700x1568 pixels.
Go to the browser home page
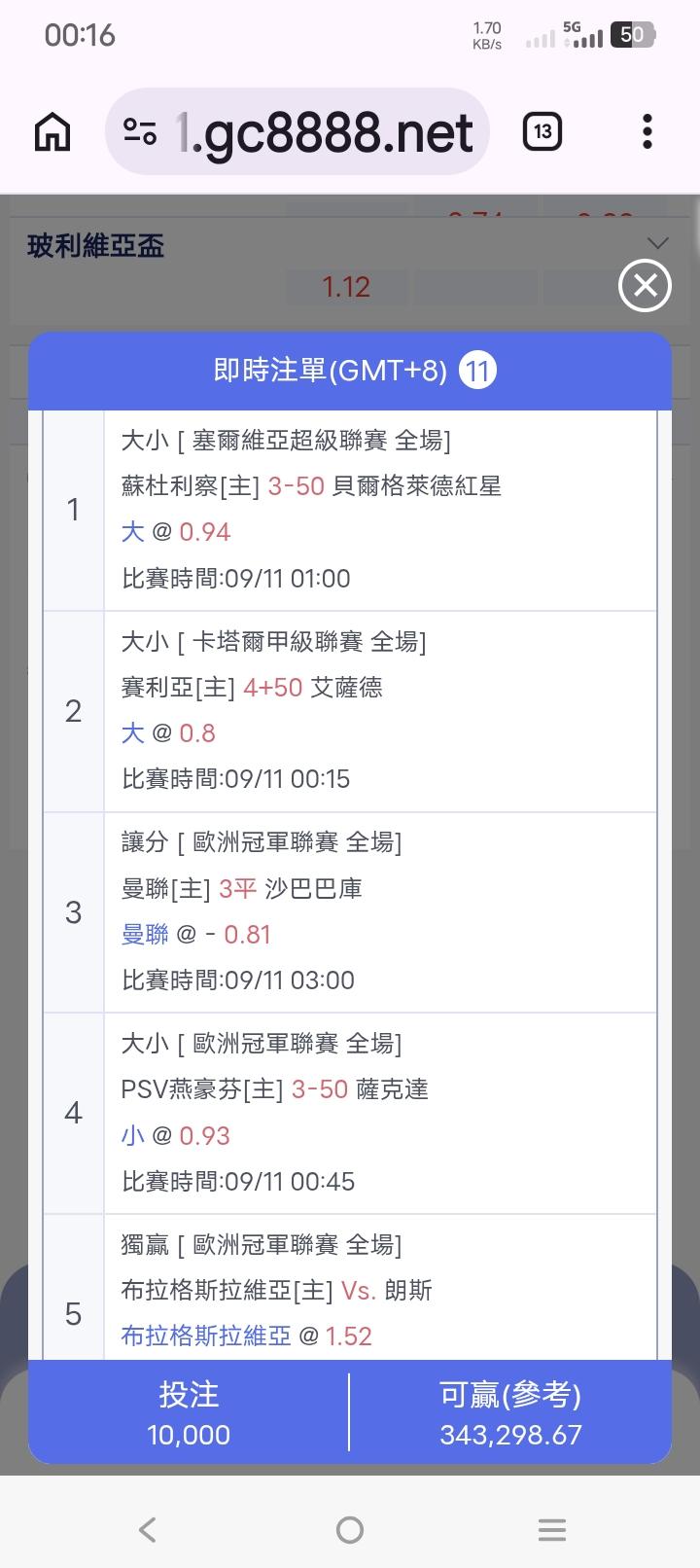coord(52,131)
